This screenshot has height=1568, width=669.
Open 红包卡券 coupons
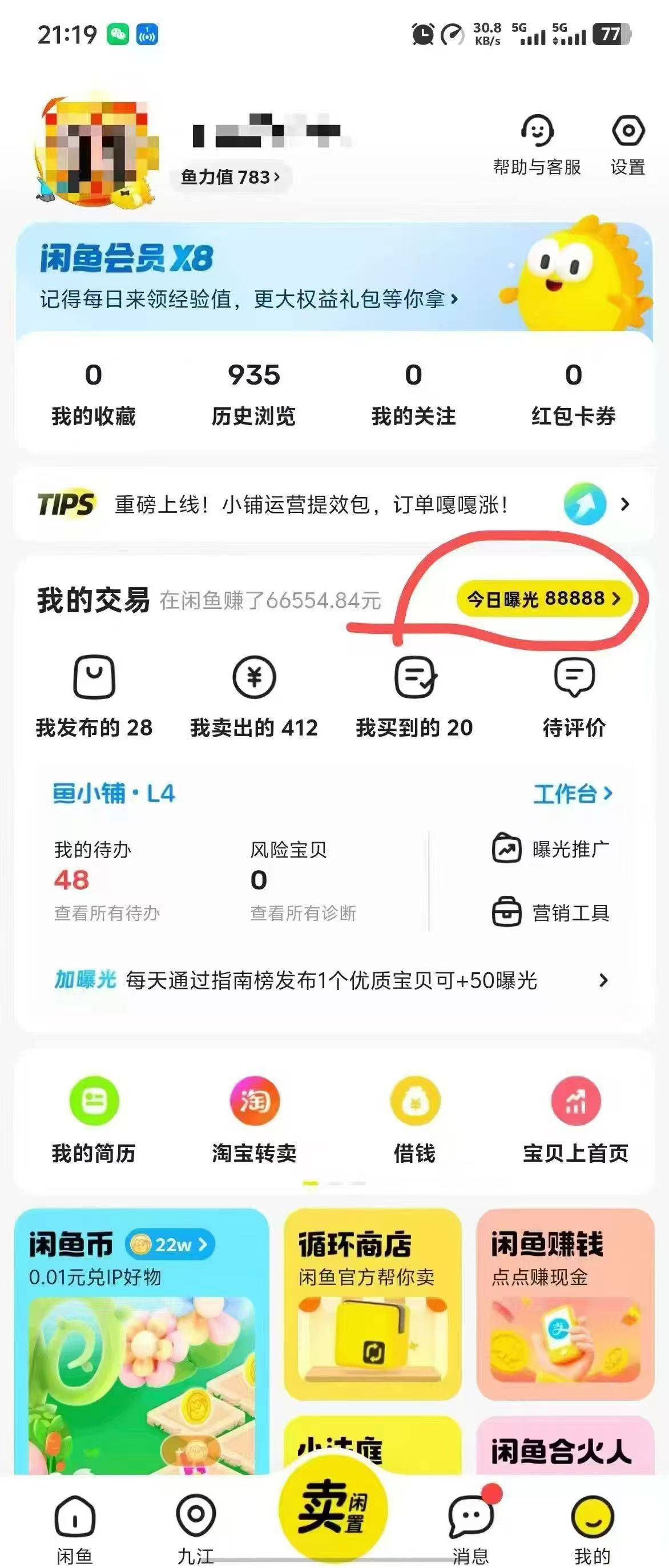click(573, 393)
